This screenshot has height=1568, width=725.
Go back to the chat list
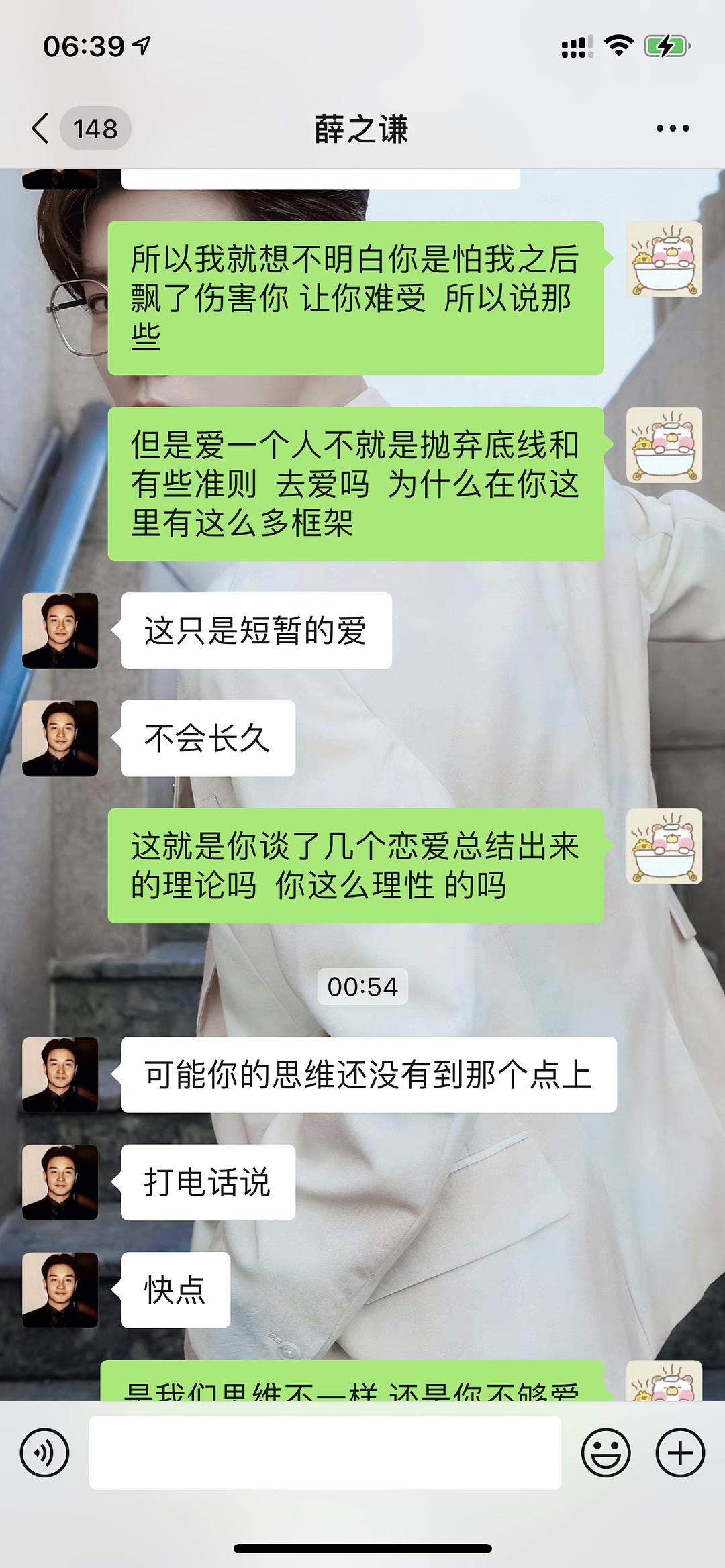(x=42, y=128)
